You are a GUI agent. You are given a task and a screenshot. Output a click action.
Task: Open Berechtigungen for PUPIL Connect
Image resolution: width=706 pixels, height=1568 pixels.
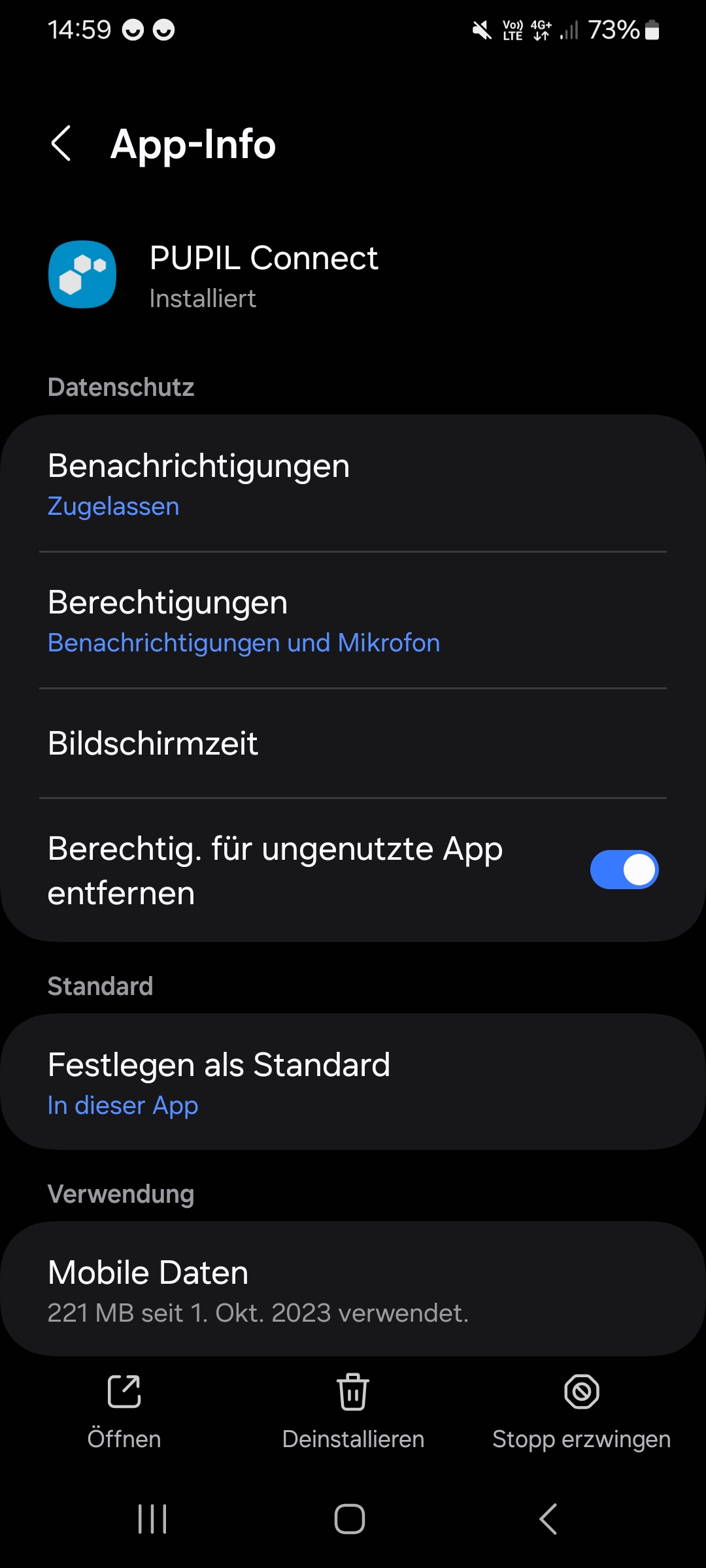353,621
